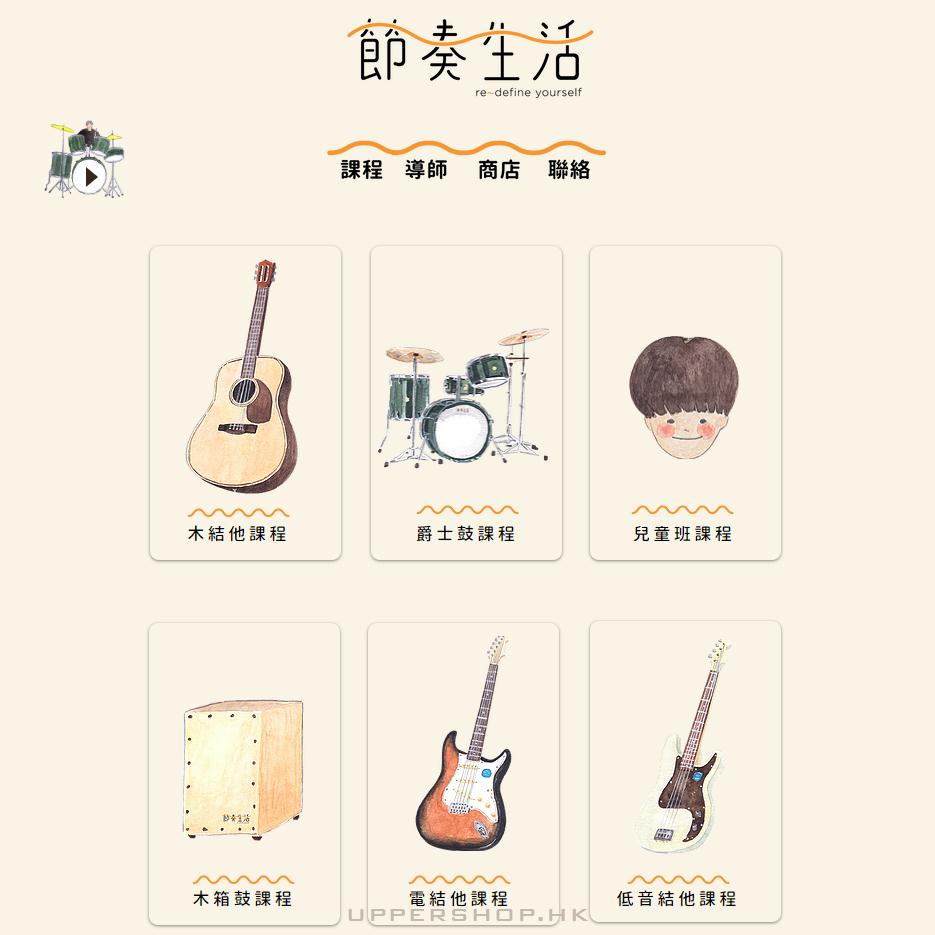View the 爵士鼓課程 card
This screenshot has width=935, height=935.
point(466,402)
